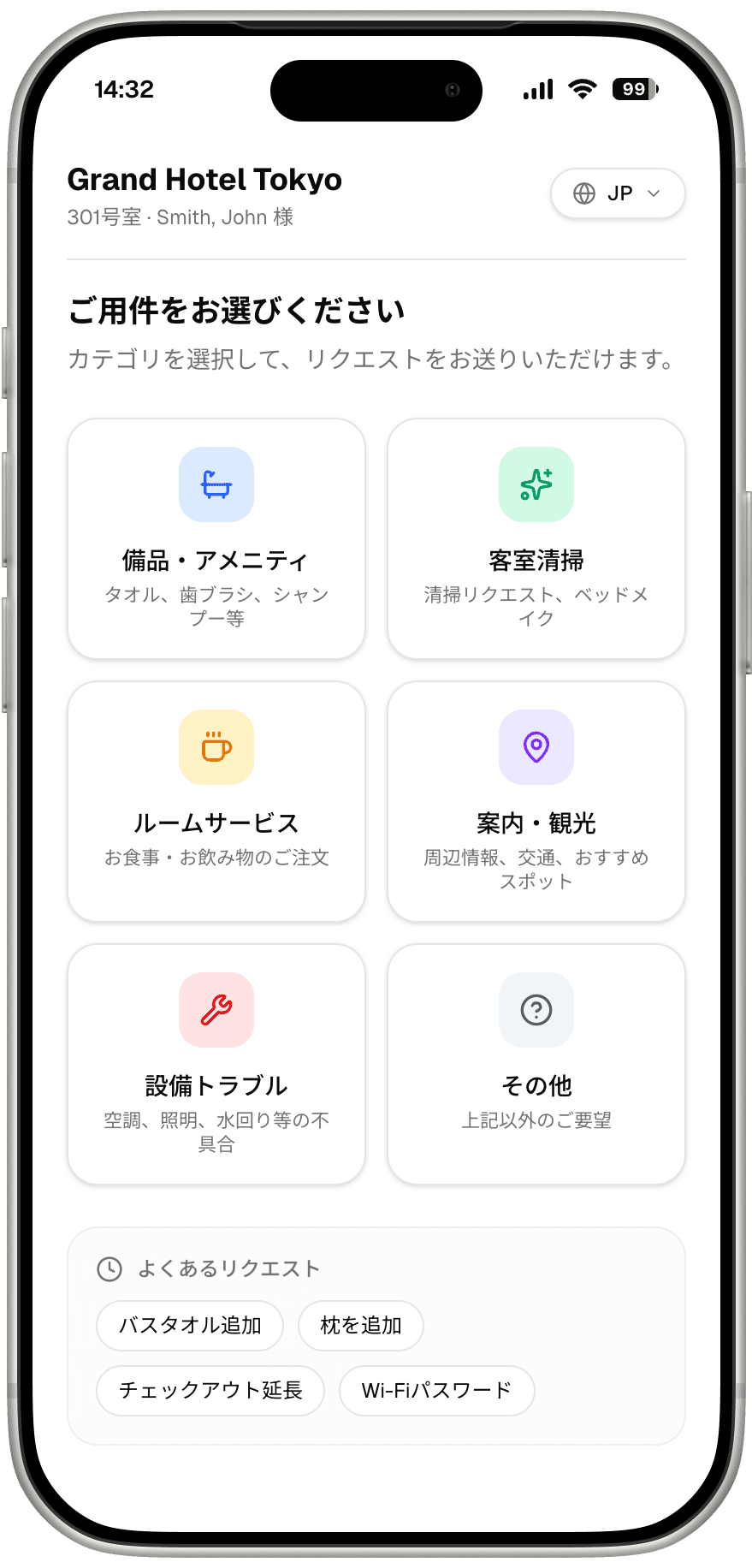Open the JP language dropdown
The height and width of the screenshot is (1568, 752).
pyautogui.click(x=618, y=193)
